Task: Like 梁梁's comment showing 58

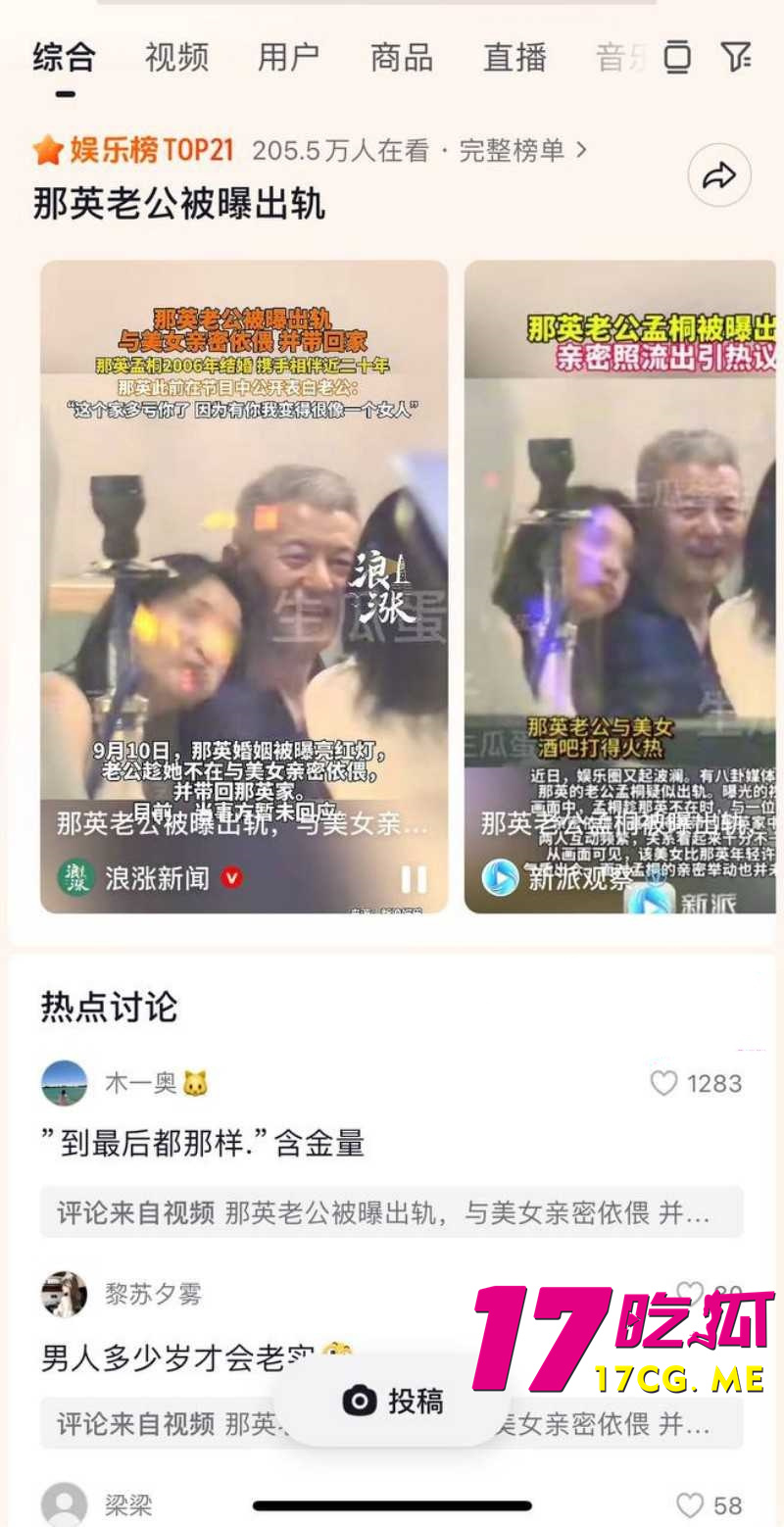Action: tap(690, 1505)
